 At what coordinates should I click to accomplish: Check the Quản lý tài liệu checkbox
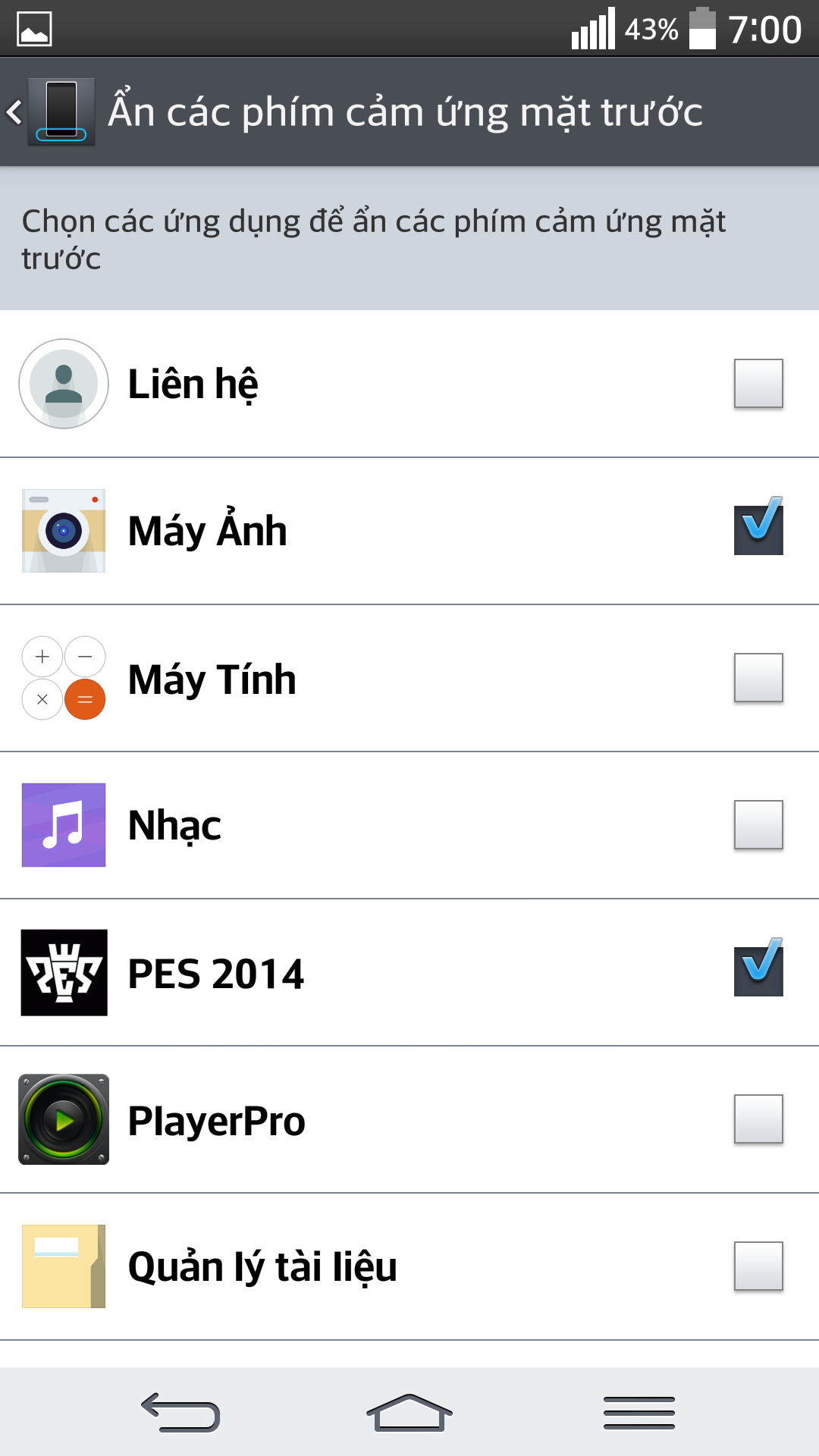point(758,1266)
